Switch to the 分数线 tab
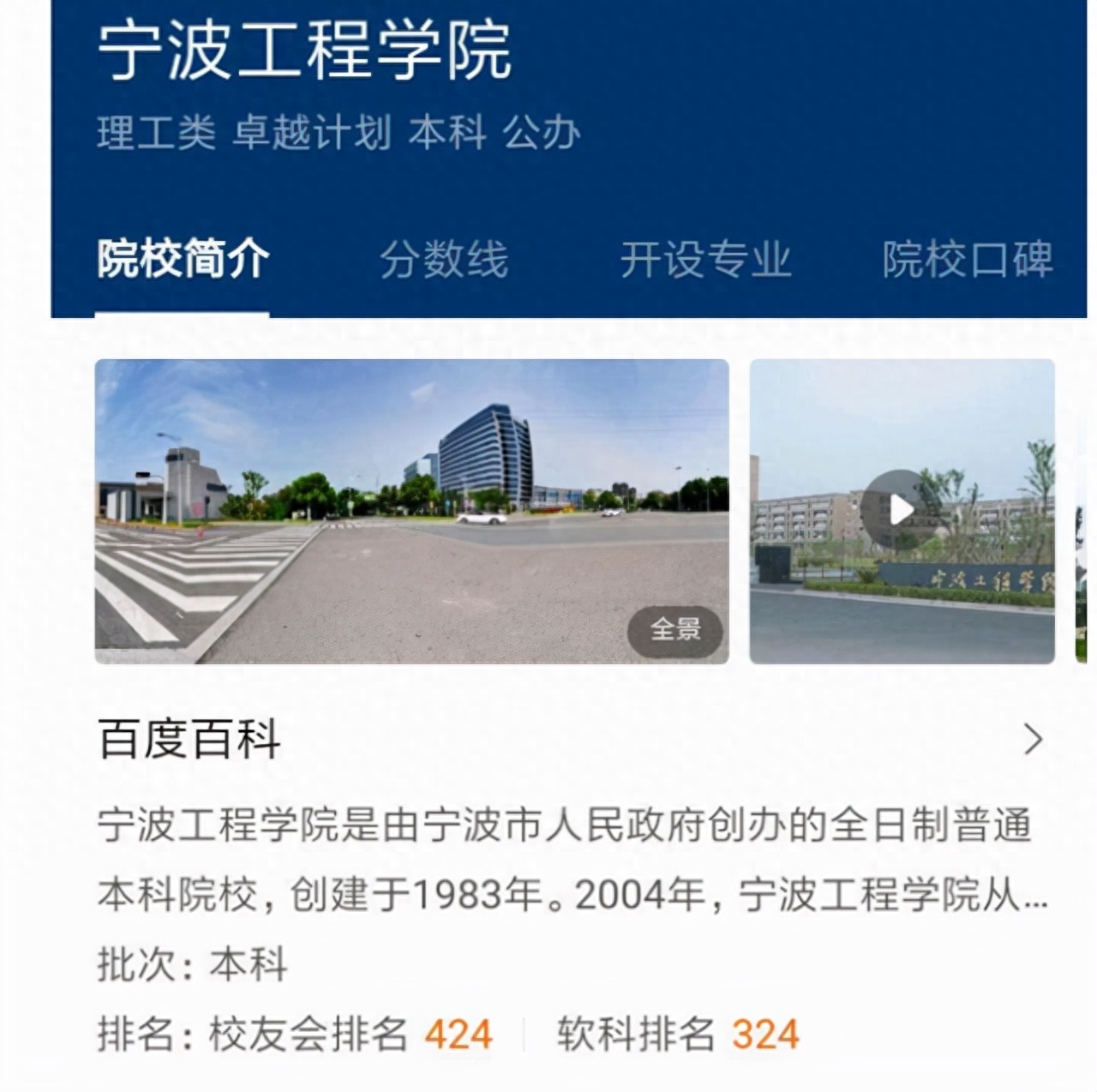 [x=444, y=260]
